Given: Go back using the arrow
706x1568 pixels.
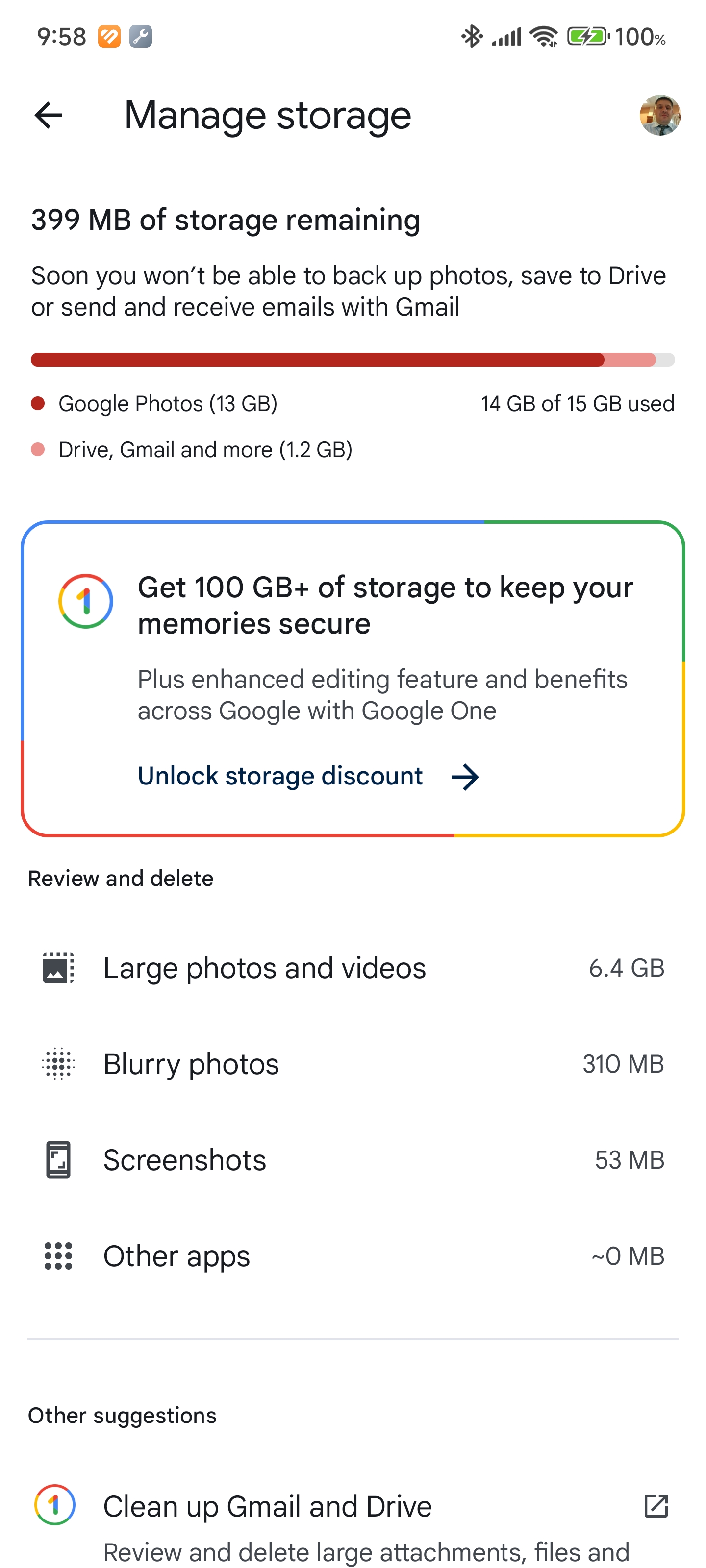Looking at the screenshot, I should (x=48, y=115).
